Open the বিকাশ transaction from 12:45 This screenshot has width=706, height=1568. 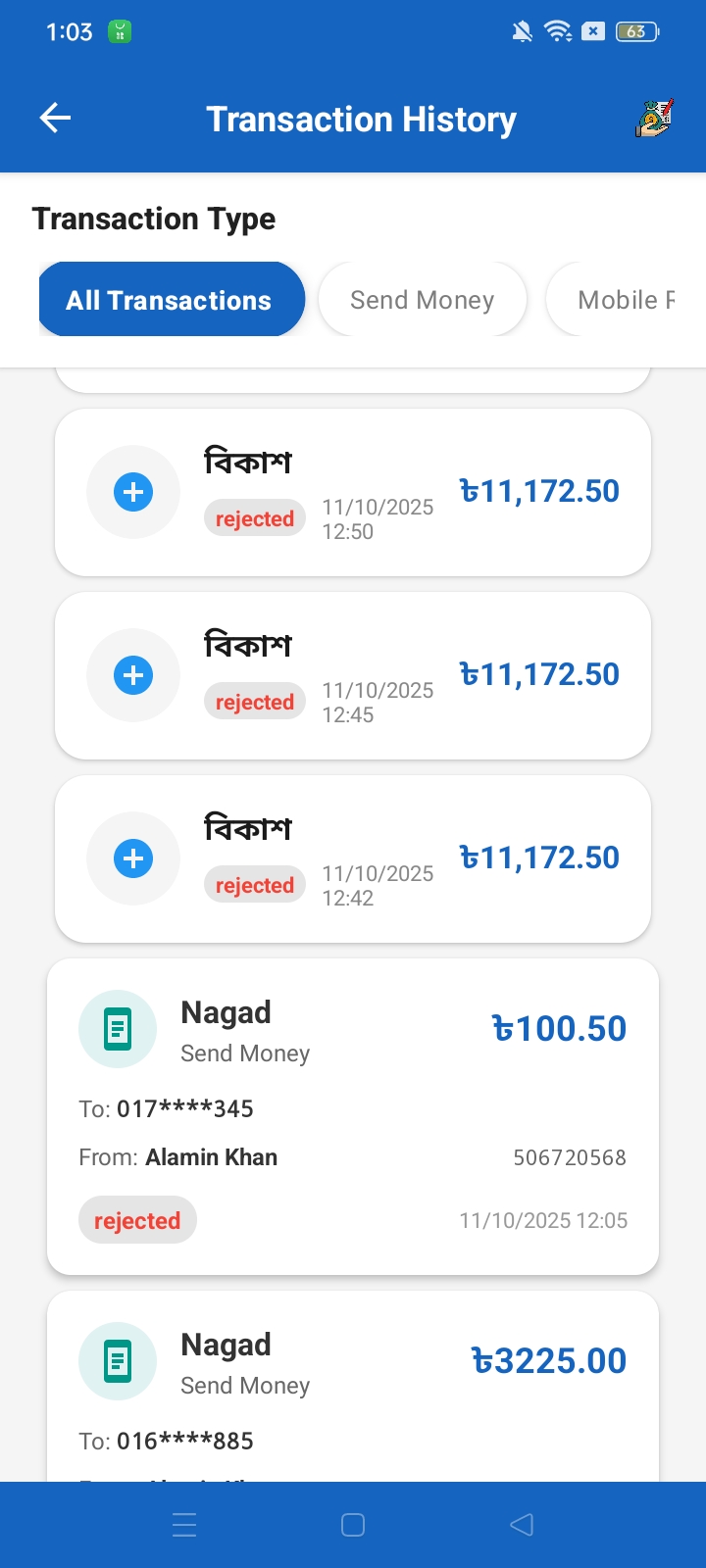pyautogui.click(x=353, y=675)
